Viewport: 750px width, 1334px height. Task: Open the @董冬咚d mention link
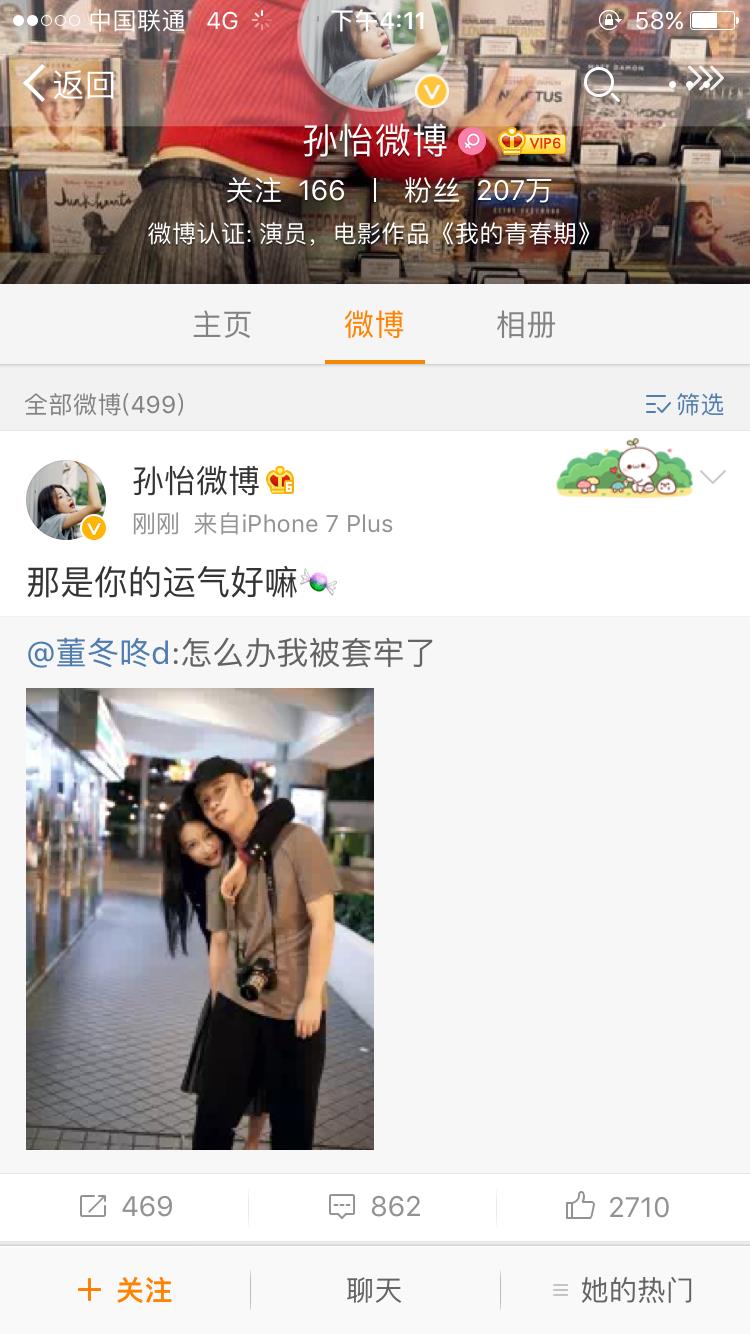point(100,653)
